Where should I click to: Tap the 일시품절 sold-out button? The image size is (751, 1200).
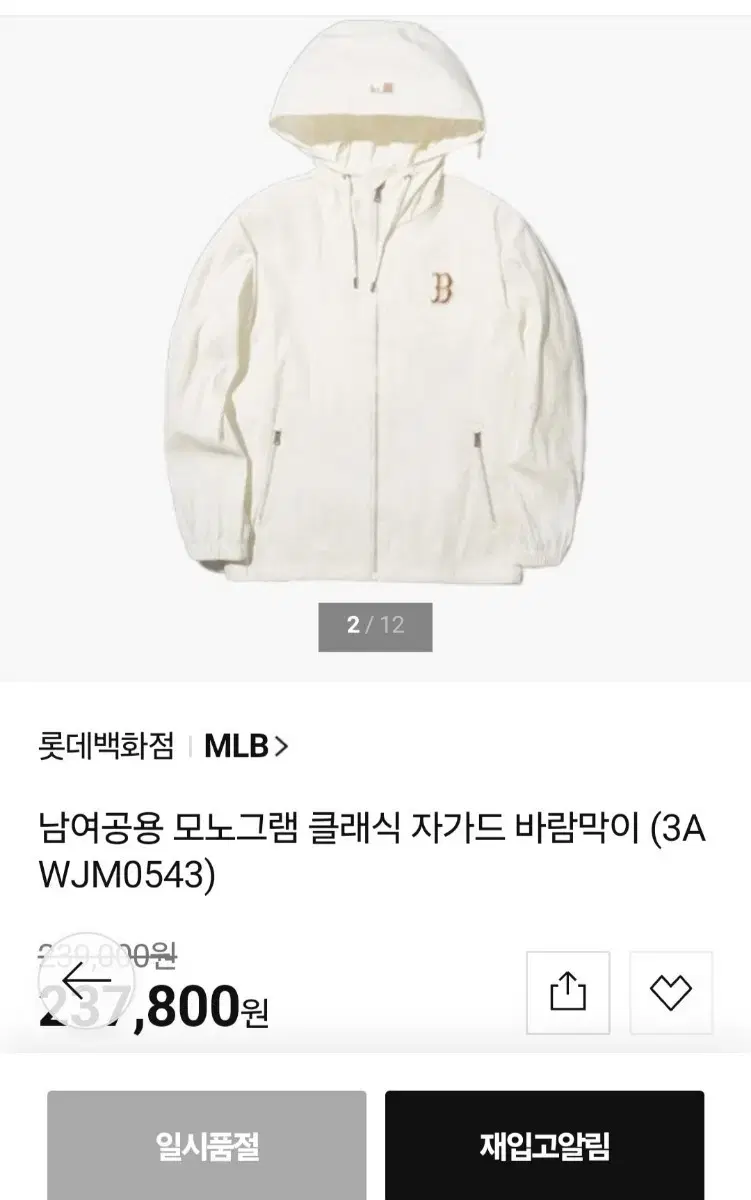tap(207, 1145)
